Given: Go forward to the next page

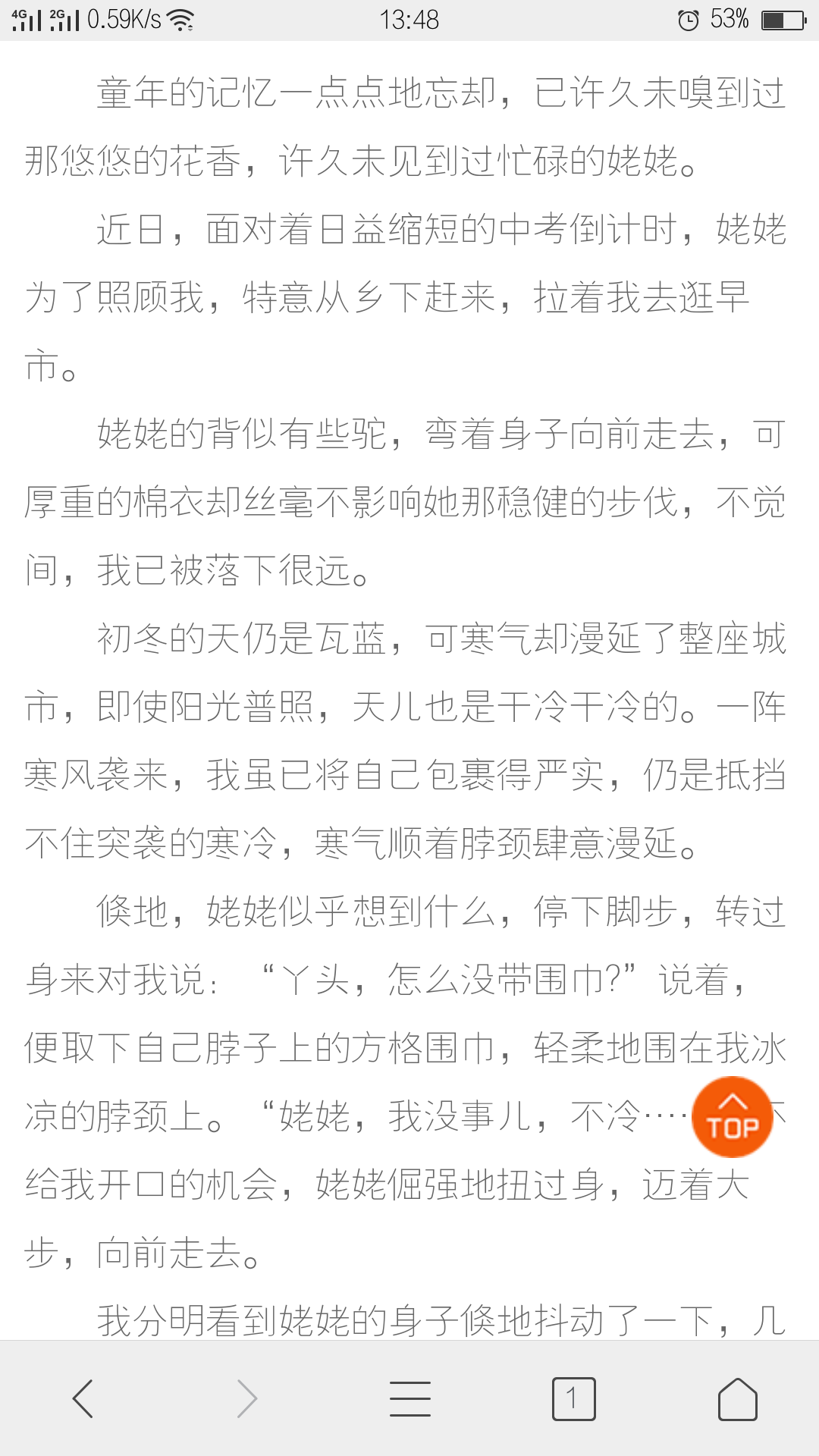Looking at the screenshot, I should [x=247, y=1398].
